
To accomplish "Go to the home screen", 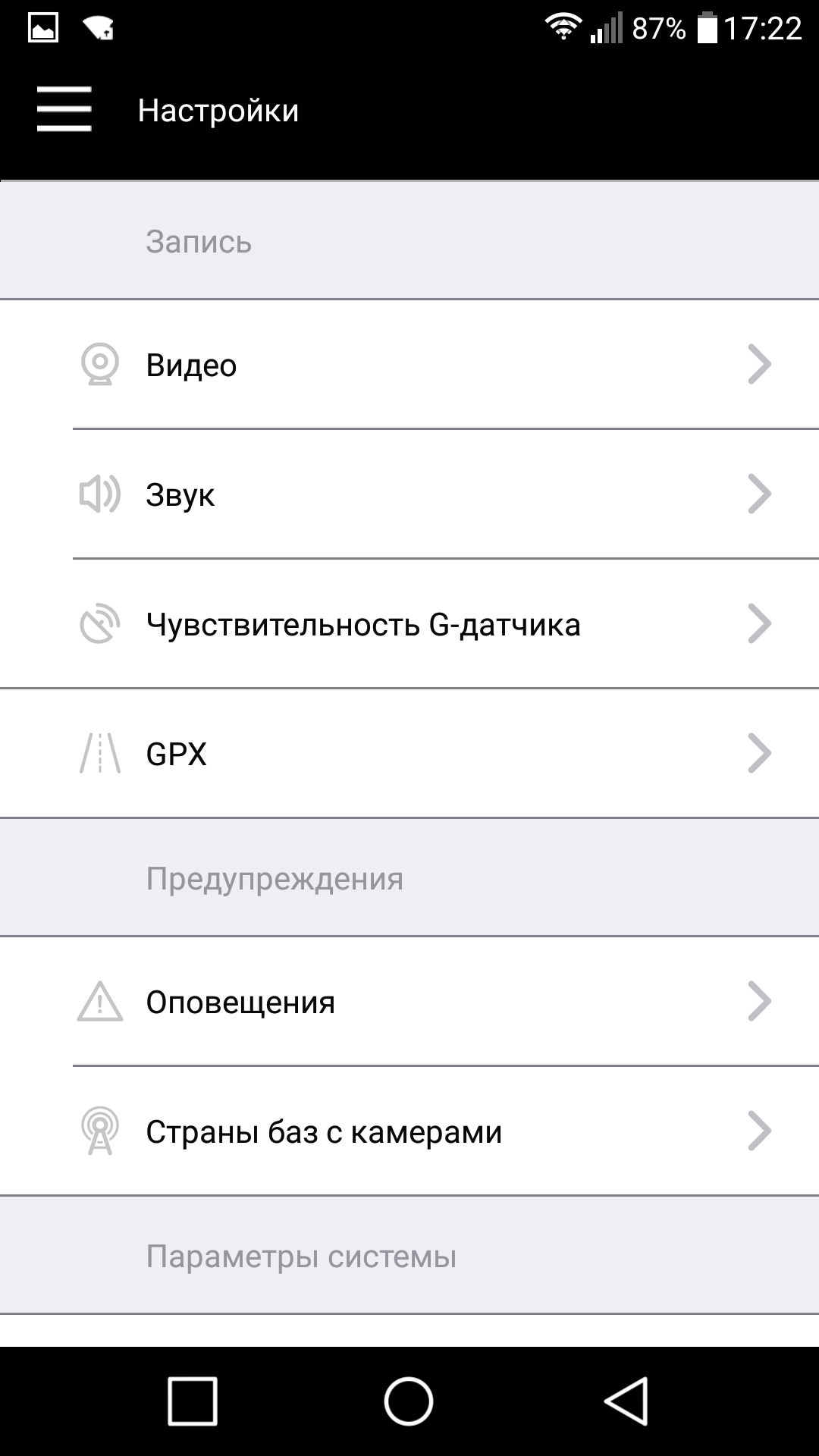I will coord(409,1401).
